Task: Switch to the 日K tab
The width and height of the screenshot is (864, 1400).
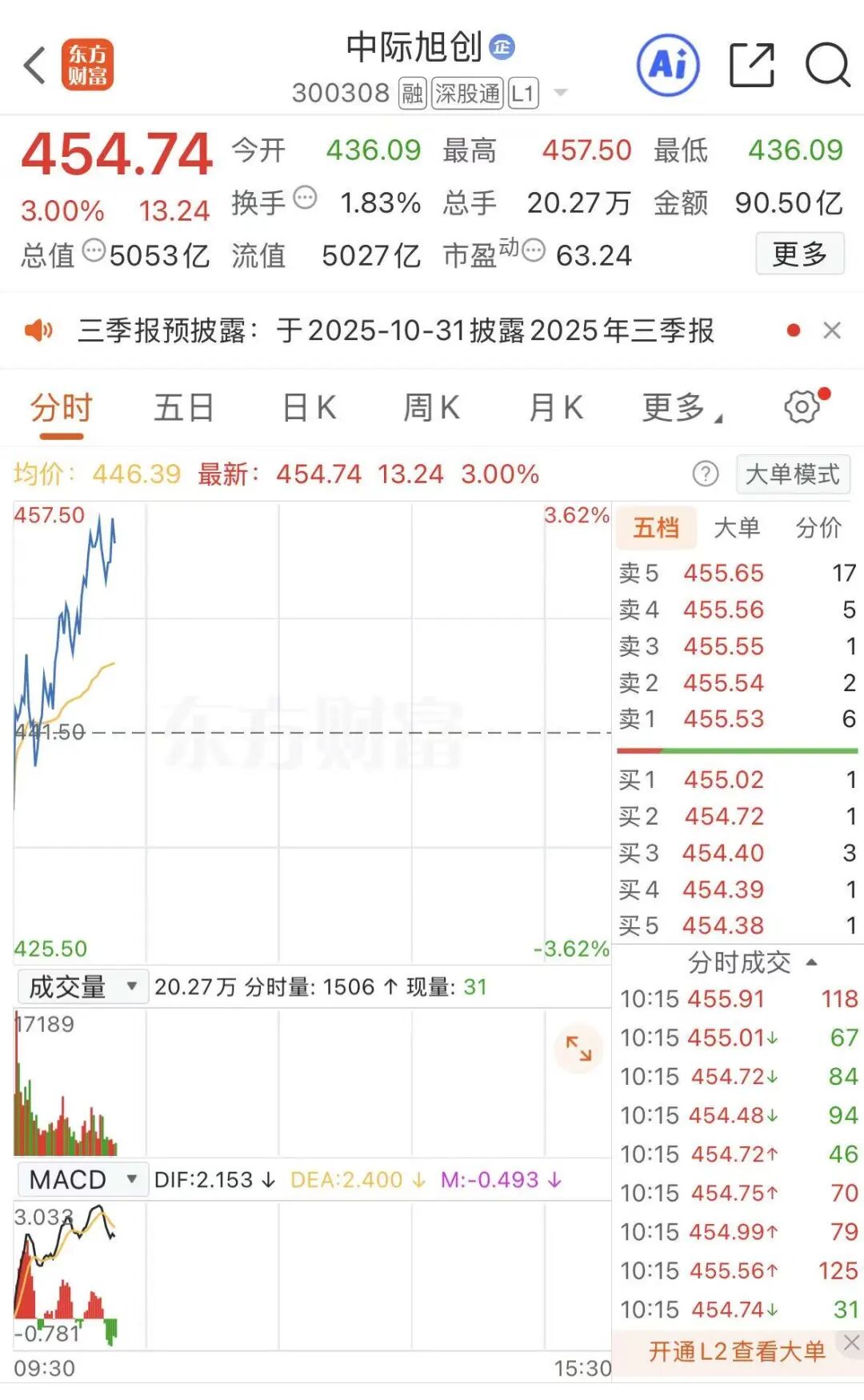Action: pos(308,407)
